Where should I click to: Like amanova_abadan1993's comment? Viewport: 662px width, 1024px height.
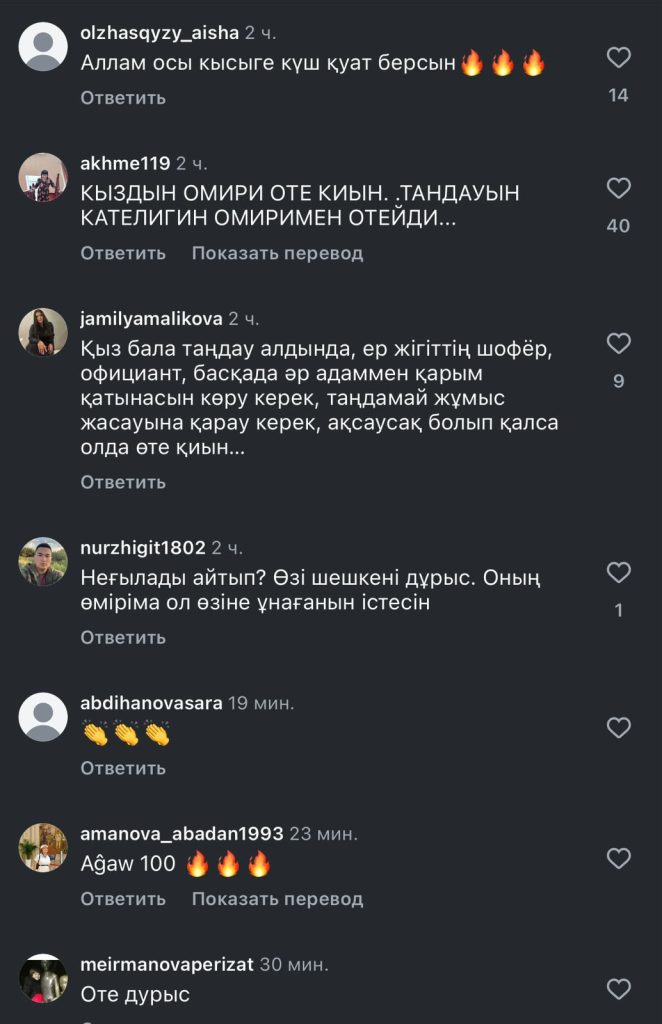(618, 858)
